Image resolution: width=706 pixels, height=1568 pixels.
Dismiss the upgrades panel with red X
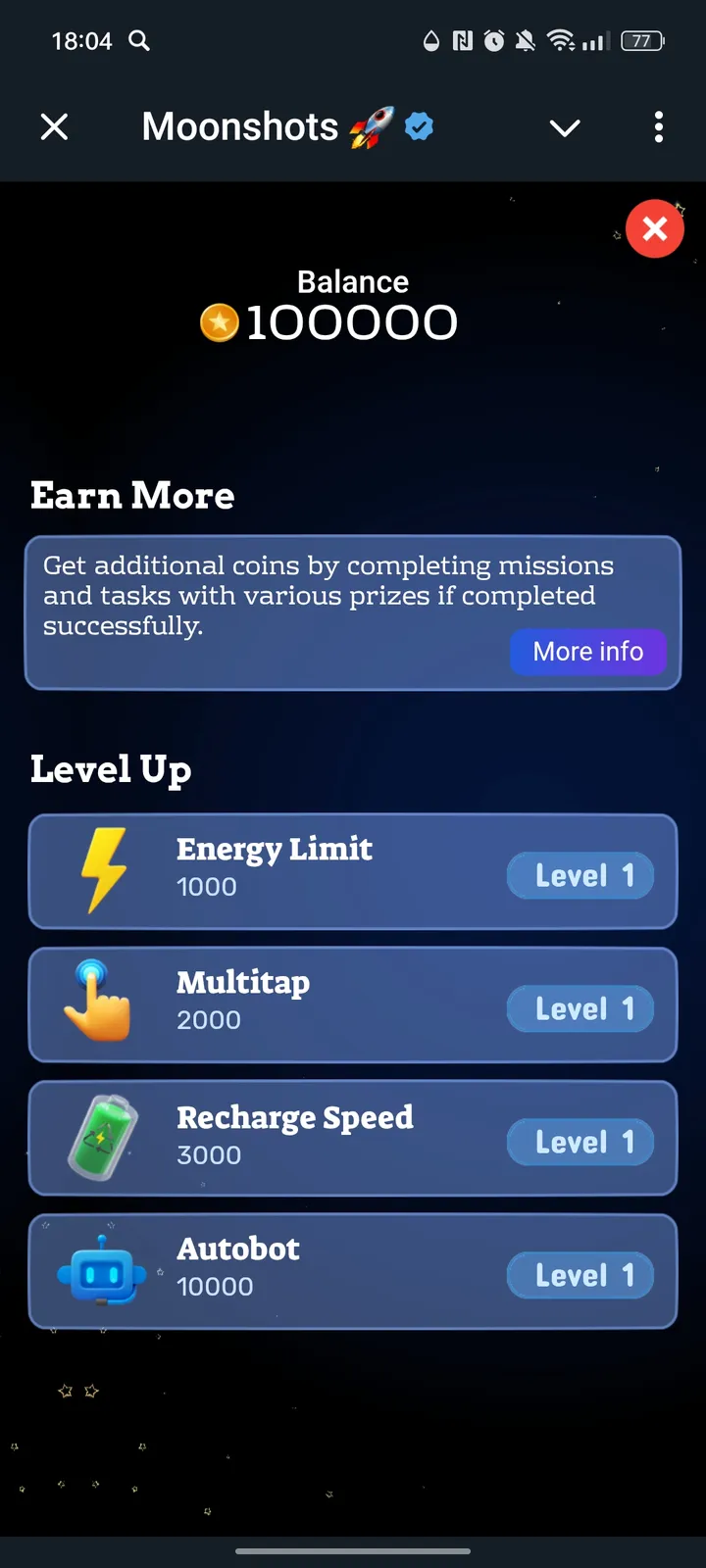(654, 228)
